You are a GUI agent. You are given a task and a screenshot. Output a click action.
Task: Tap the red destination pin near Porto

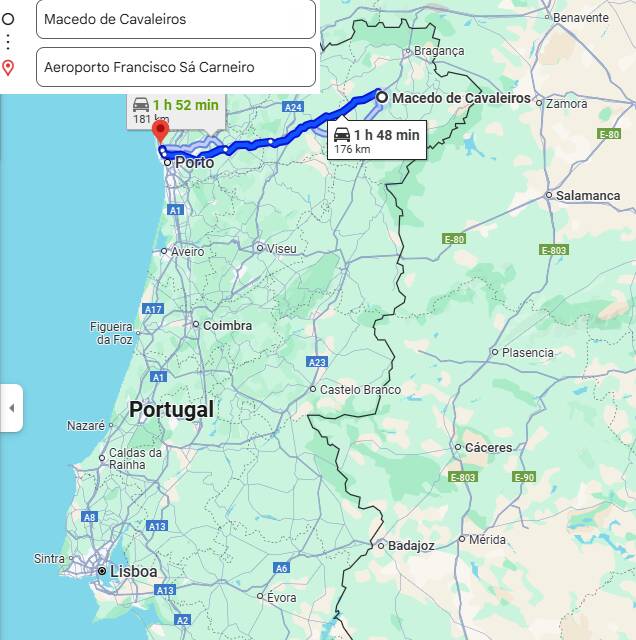159,131
